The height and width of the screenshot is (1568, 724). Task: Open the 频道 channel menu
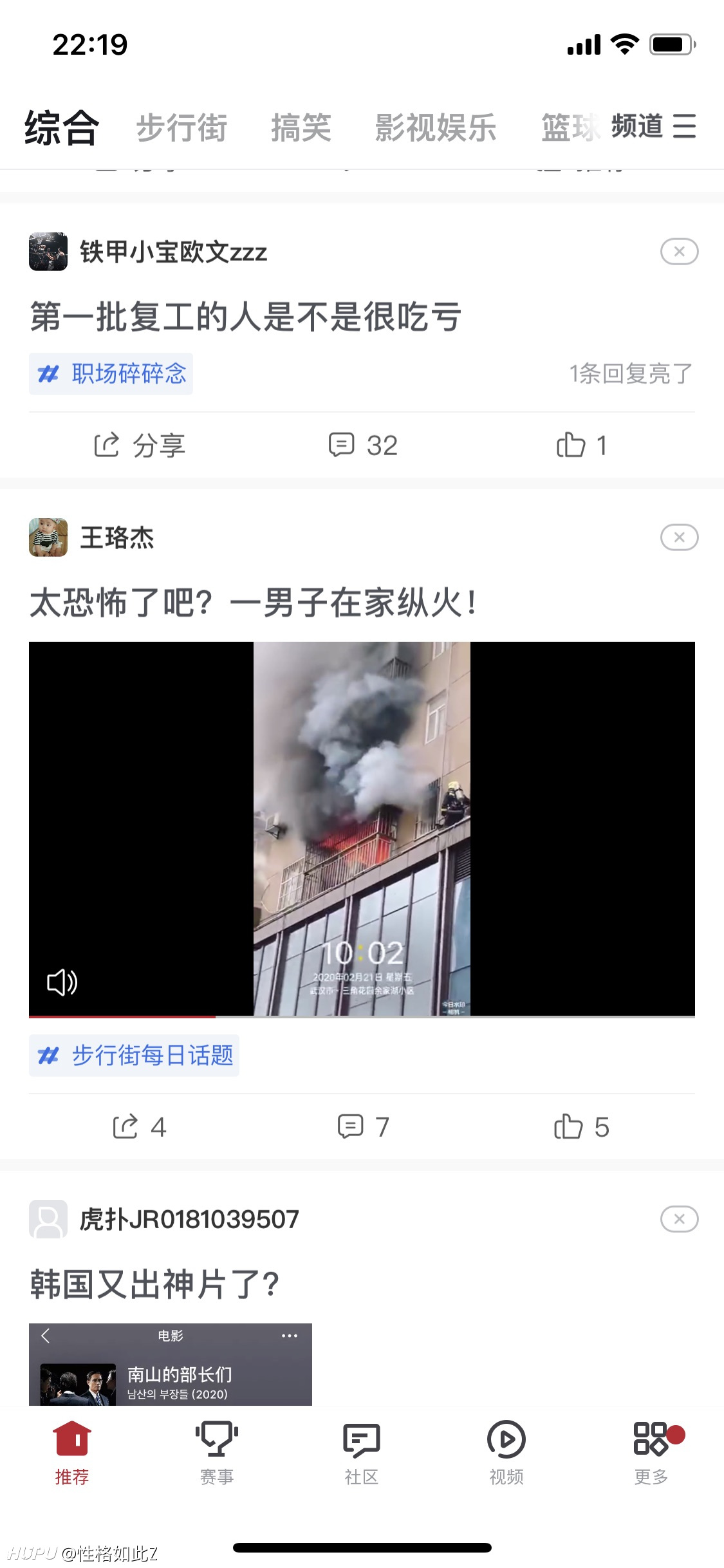pos(653,126)
